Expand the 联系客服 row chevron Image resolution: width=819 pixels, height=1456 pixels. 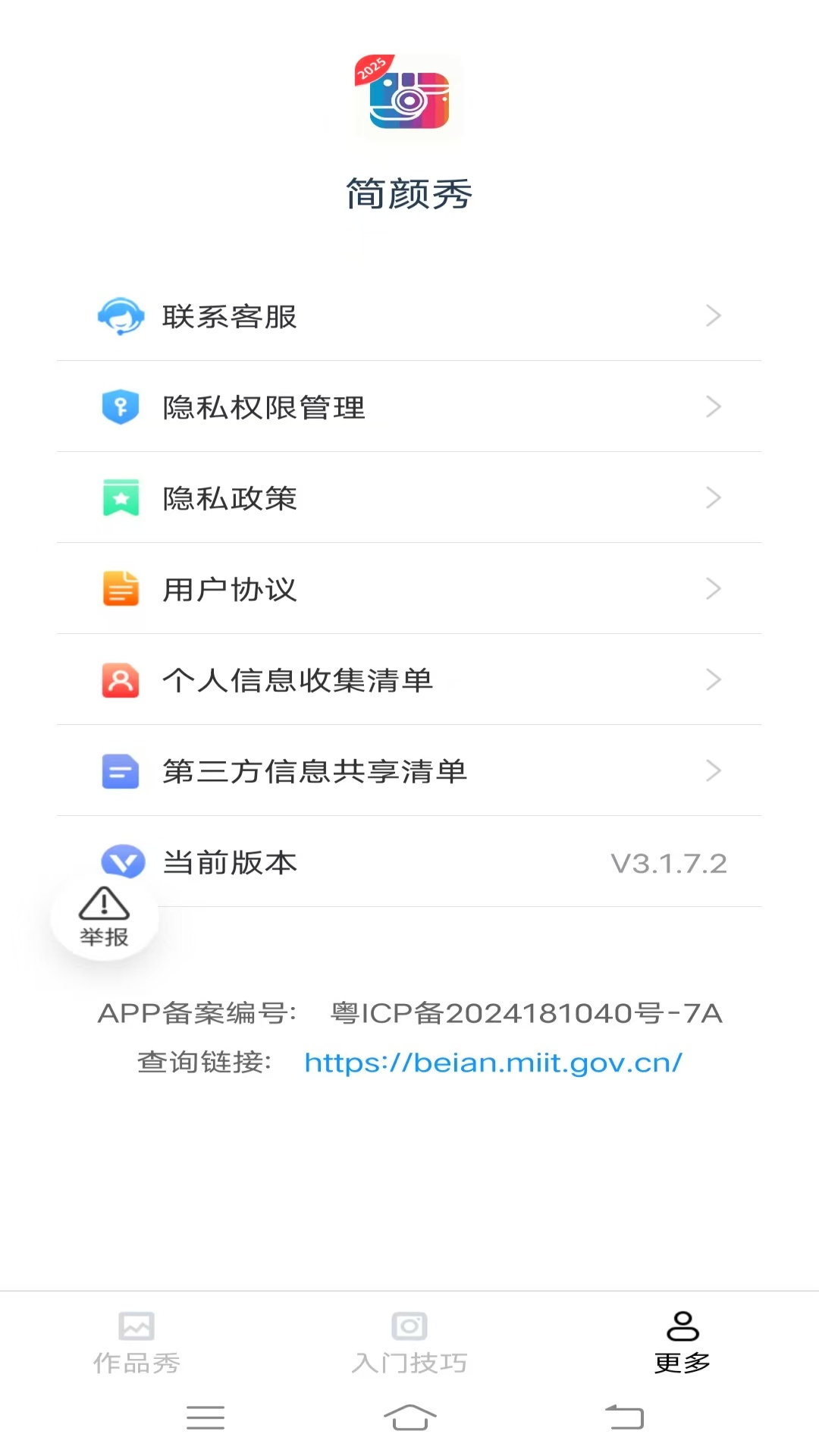713,315
